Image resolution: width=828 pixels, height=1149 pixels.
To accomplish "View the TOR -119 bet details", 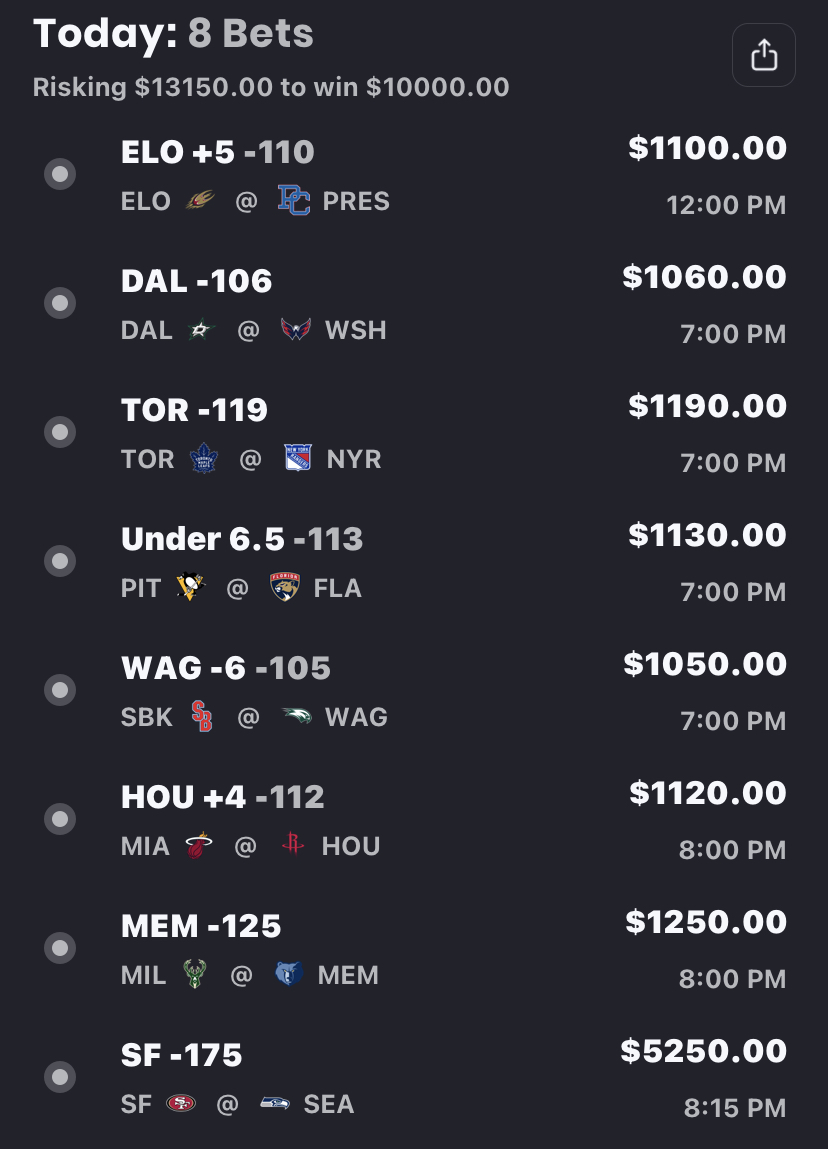I will coord(195,410).
